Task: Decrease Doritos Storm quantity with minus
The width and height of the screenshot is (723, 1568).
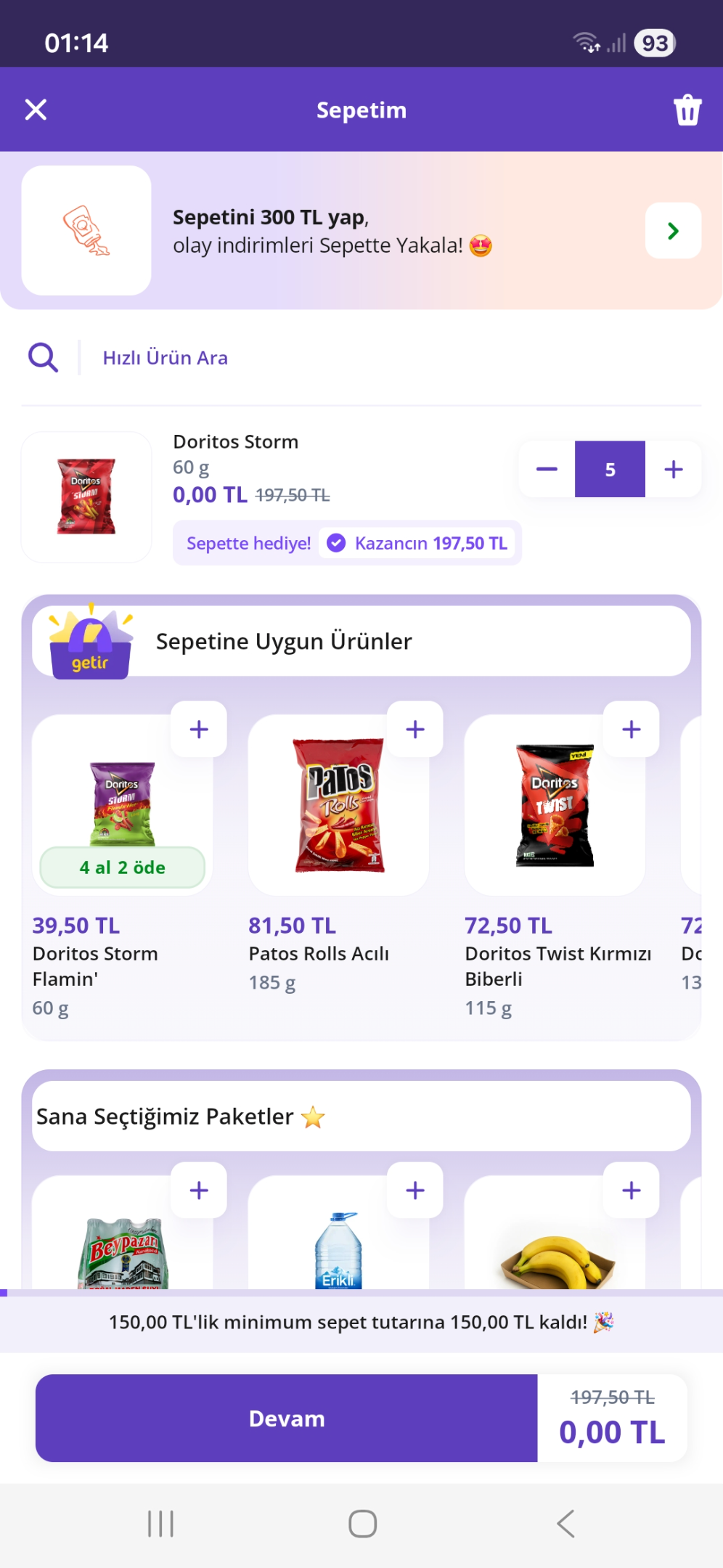Action: (x=547, y=469)
